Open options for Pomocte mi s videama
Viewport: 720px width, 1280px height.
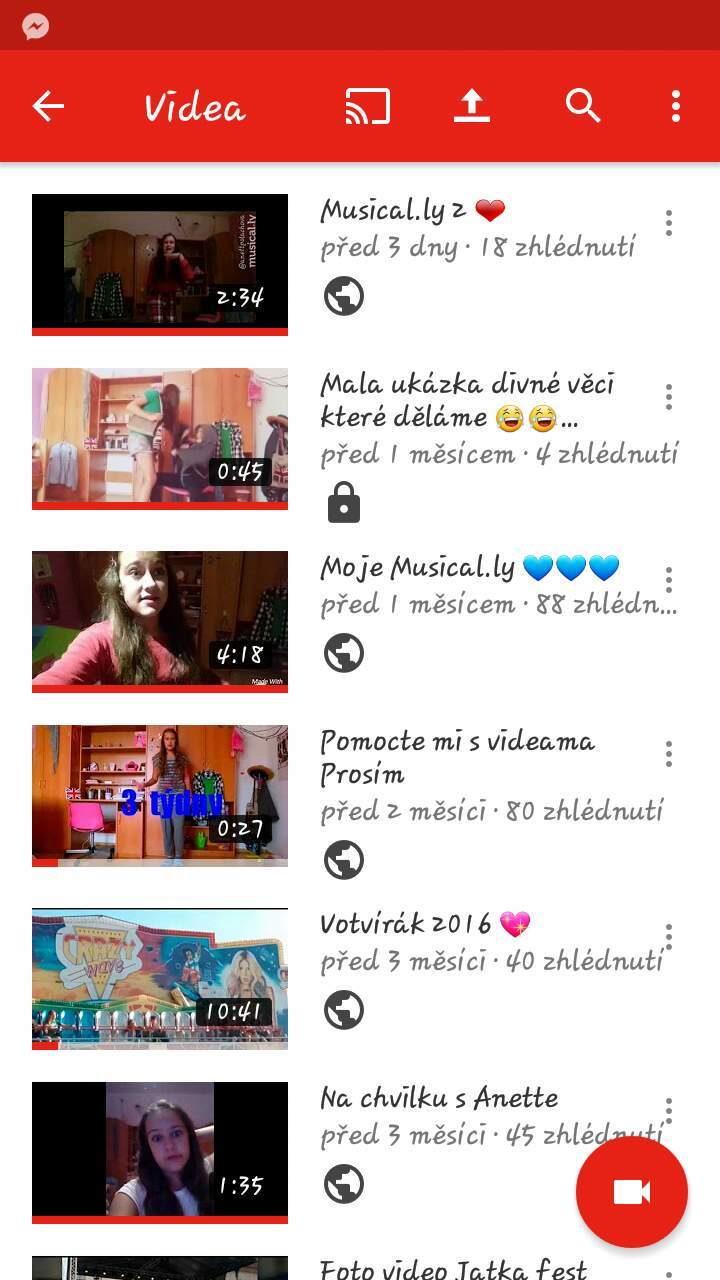[x=668, y=753]
